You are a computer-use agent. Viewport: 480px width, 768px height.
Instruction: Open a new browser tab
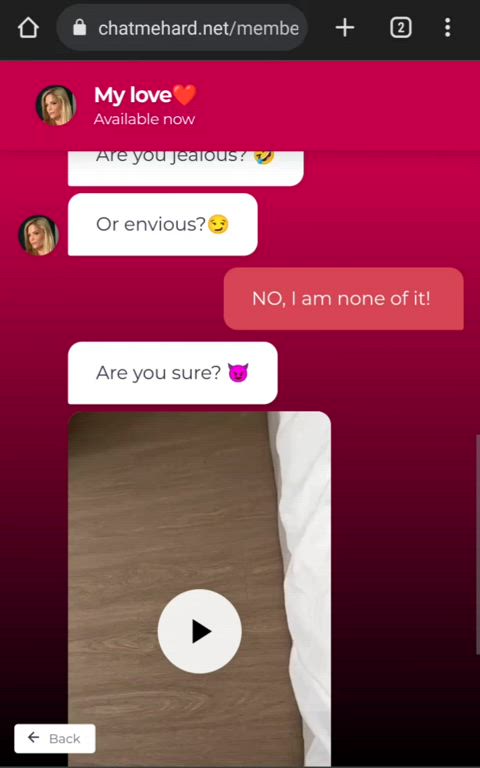pyautogui.click(x=345, y=28)
